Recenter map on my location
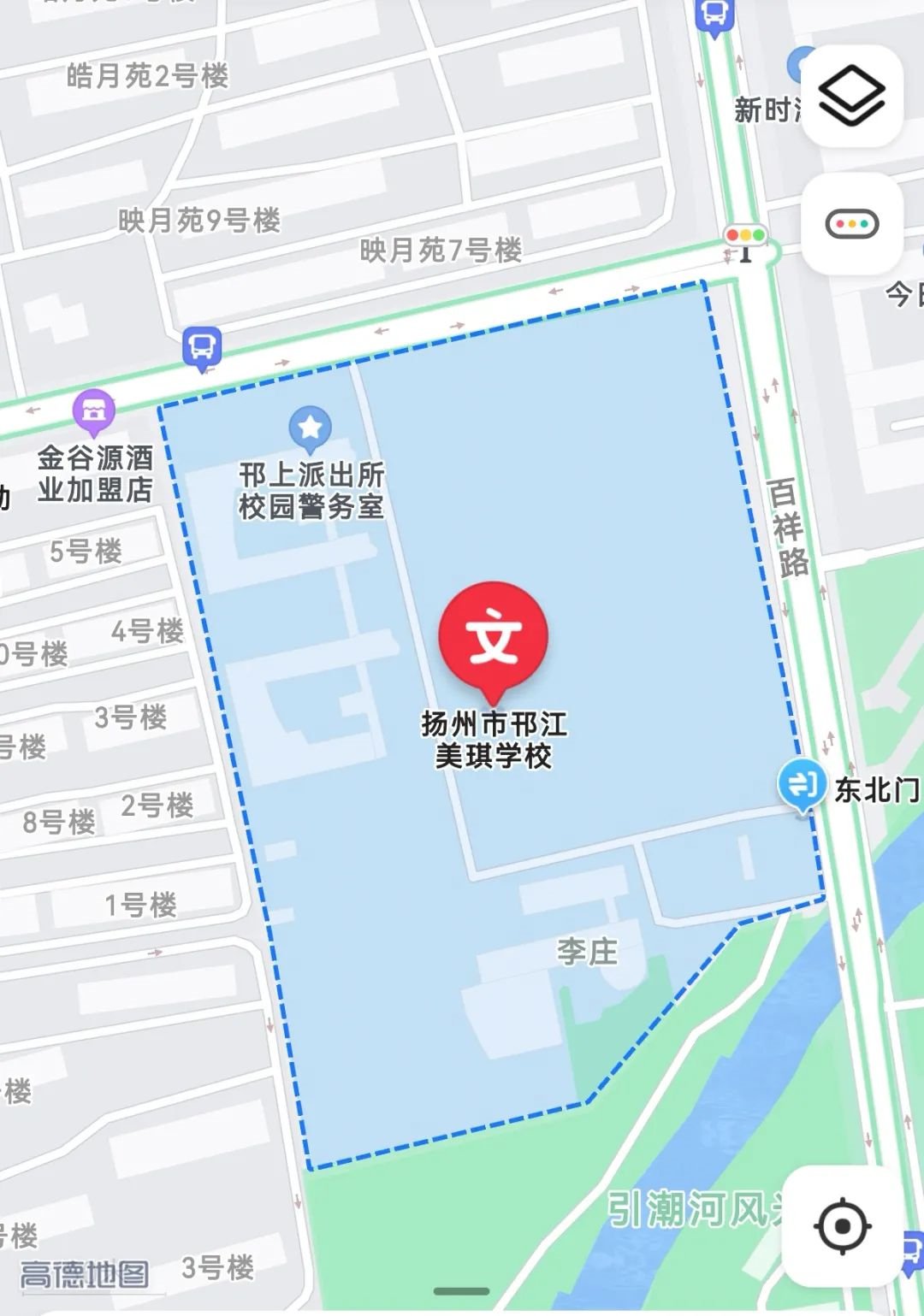Image resolution: width=924 pixels, height=1316 pixels. pos(843,1227)
